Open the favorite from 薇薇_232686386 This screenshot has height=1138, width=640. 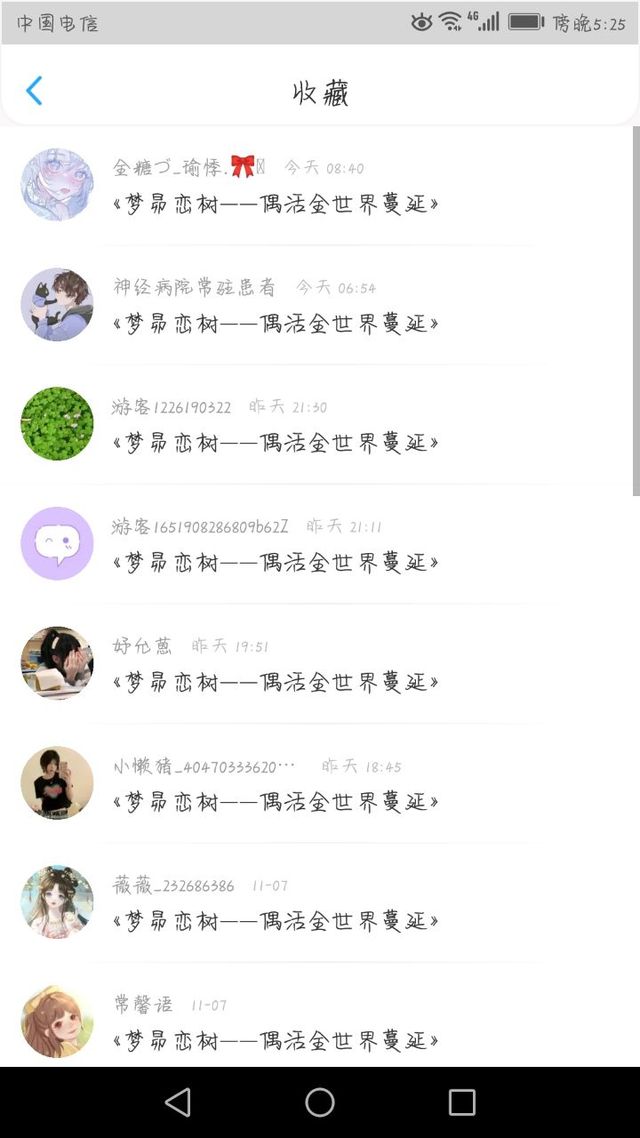[x=276, y=920]
